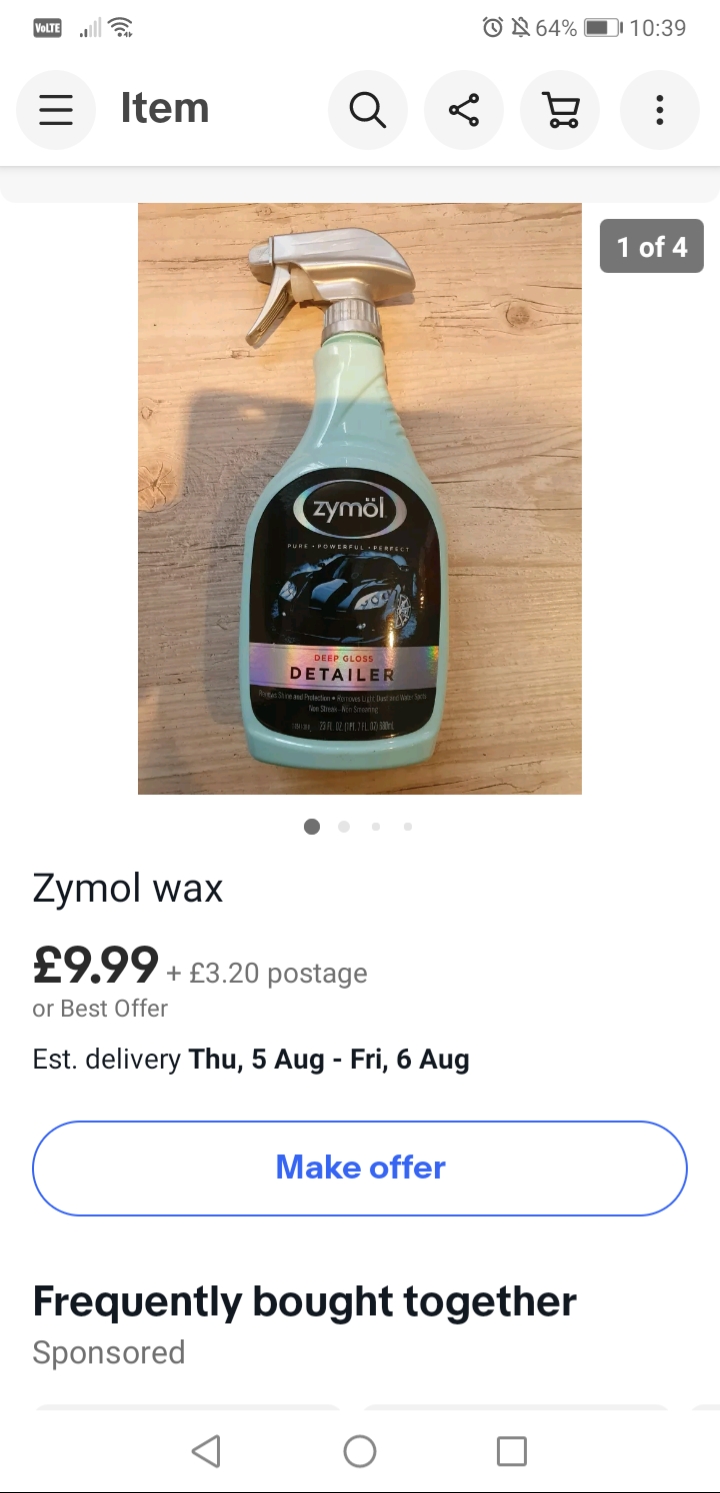Go to the home screen via system button

coord(360,1451)
